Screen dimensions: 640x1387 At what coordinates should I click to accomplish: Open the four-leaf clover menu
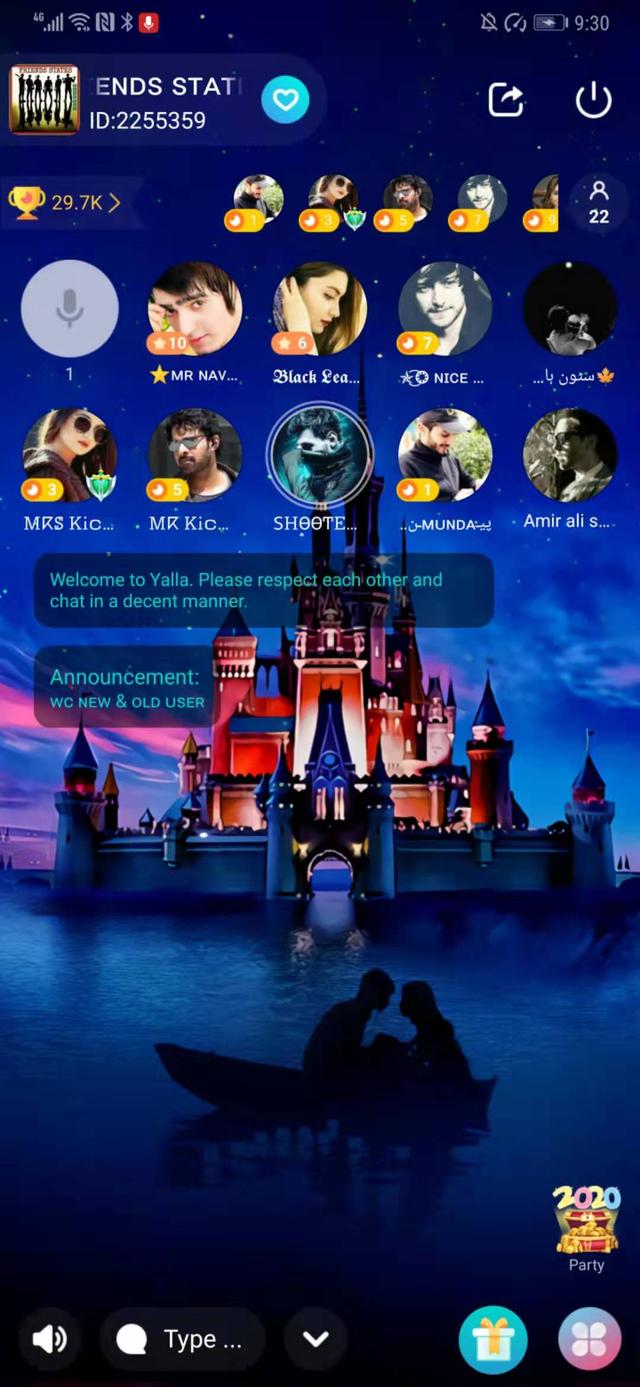(589, 1339)
